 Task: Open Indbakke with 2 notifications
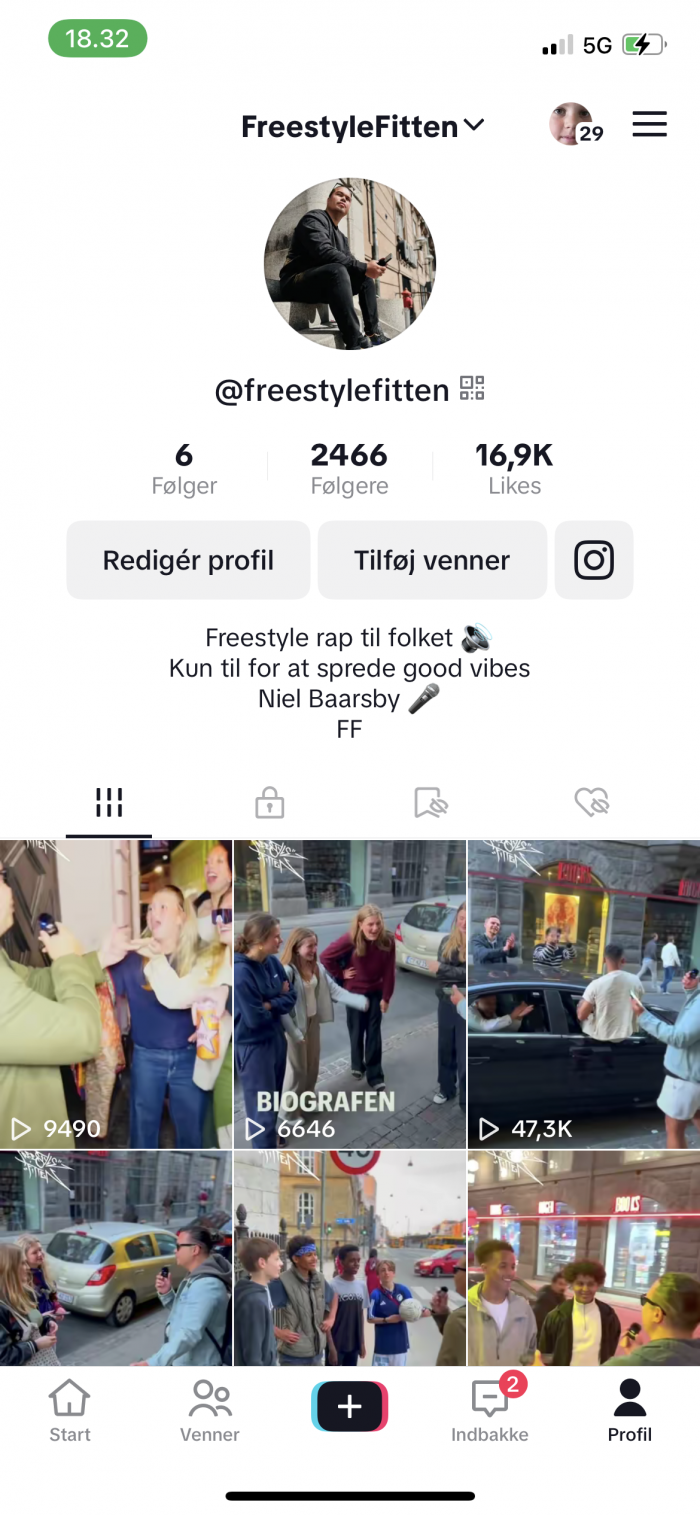[x=490, y=1411]
